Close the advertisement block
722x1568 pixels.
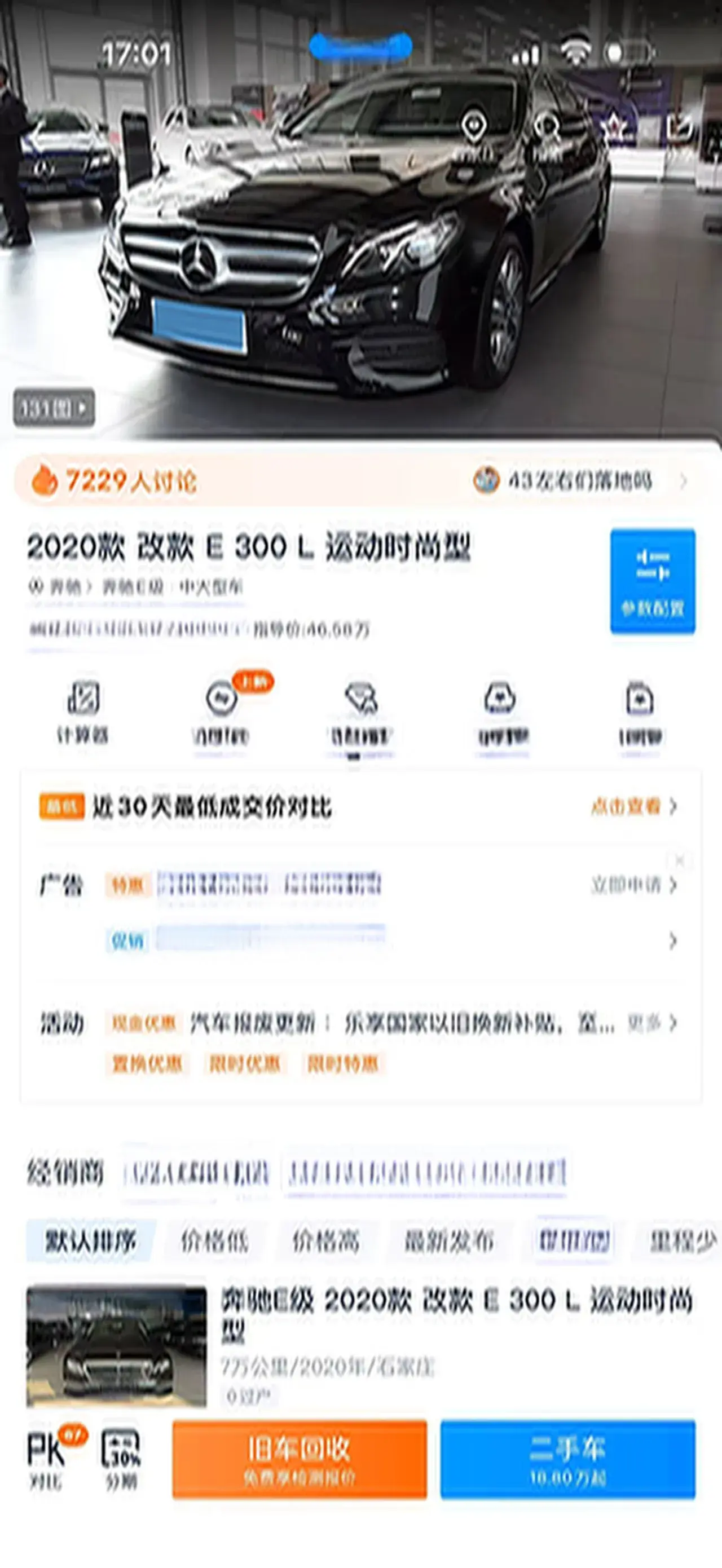(680, 860)
